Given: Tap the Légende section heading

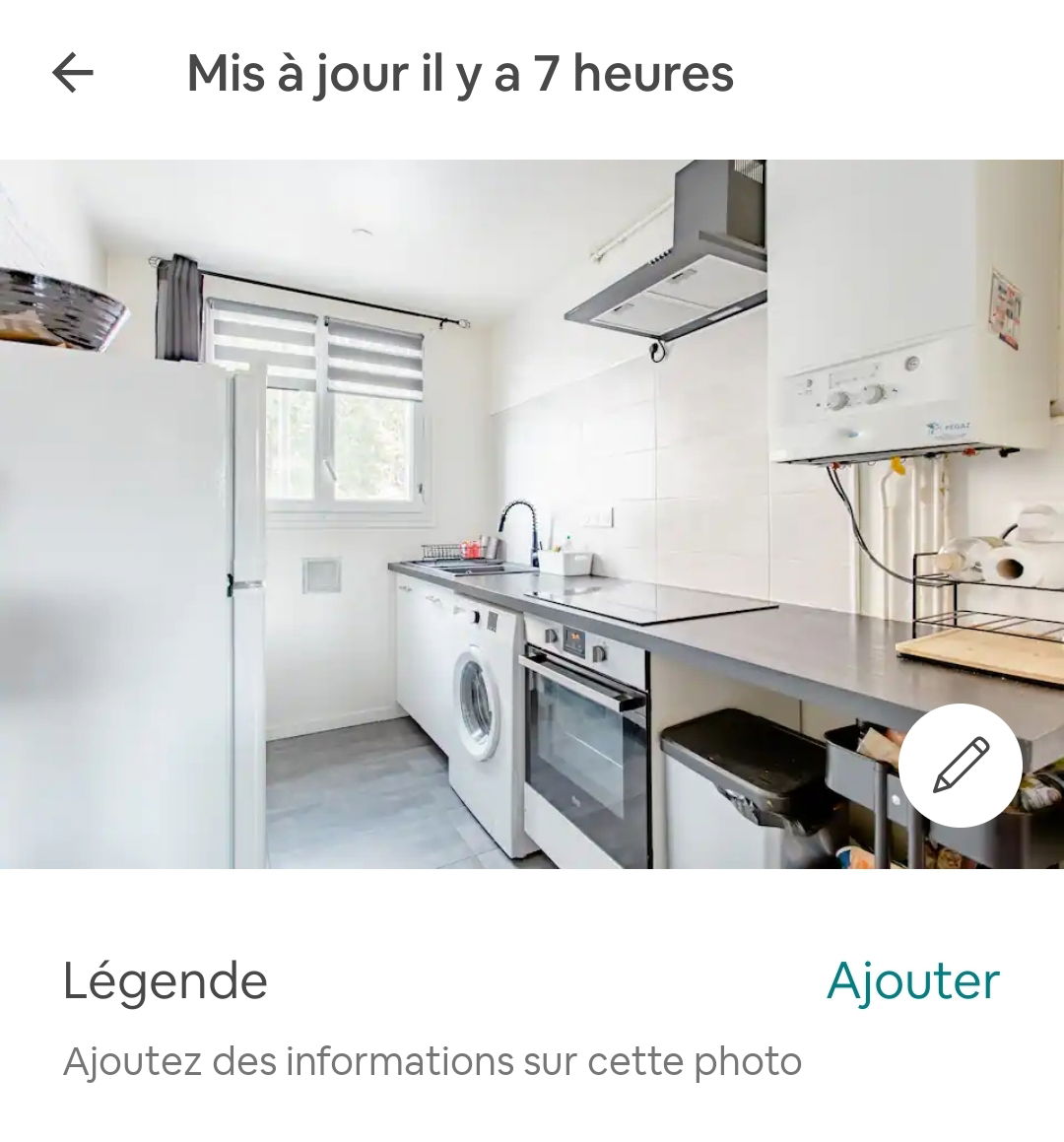Looking at the screenshot, I should click(165, 981).
